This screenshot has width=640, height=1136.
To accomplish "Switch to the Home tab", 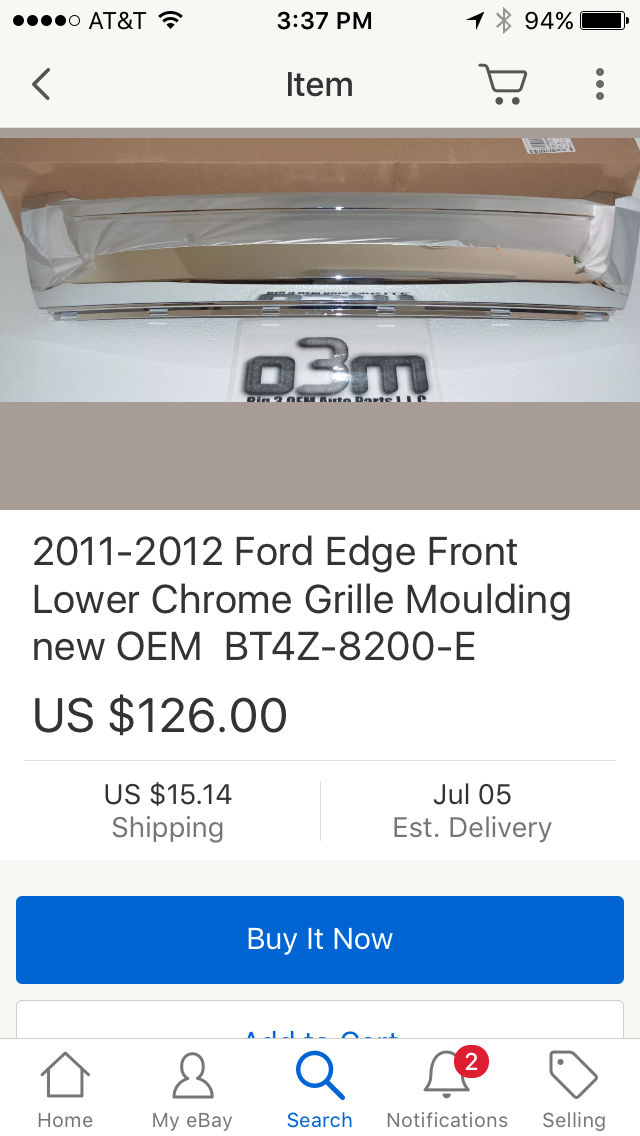I will [65, 1090].
